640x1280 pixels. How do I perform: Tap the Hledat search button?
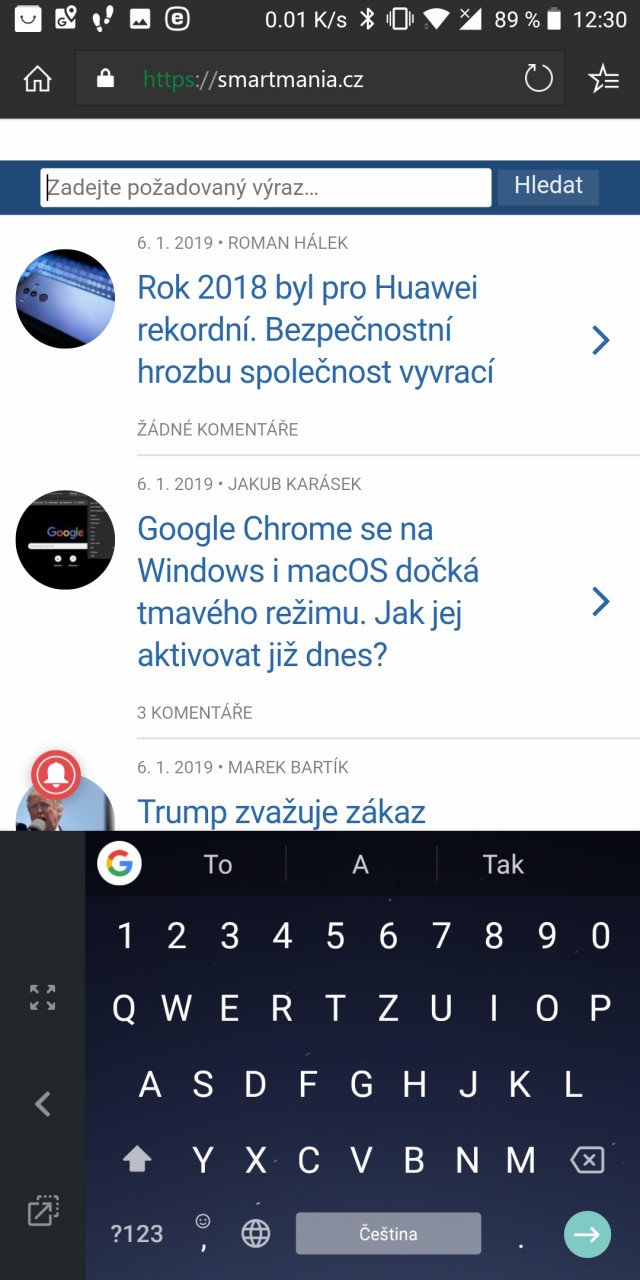pos(548,186)
